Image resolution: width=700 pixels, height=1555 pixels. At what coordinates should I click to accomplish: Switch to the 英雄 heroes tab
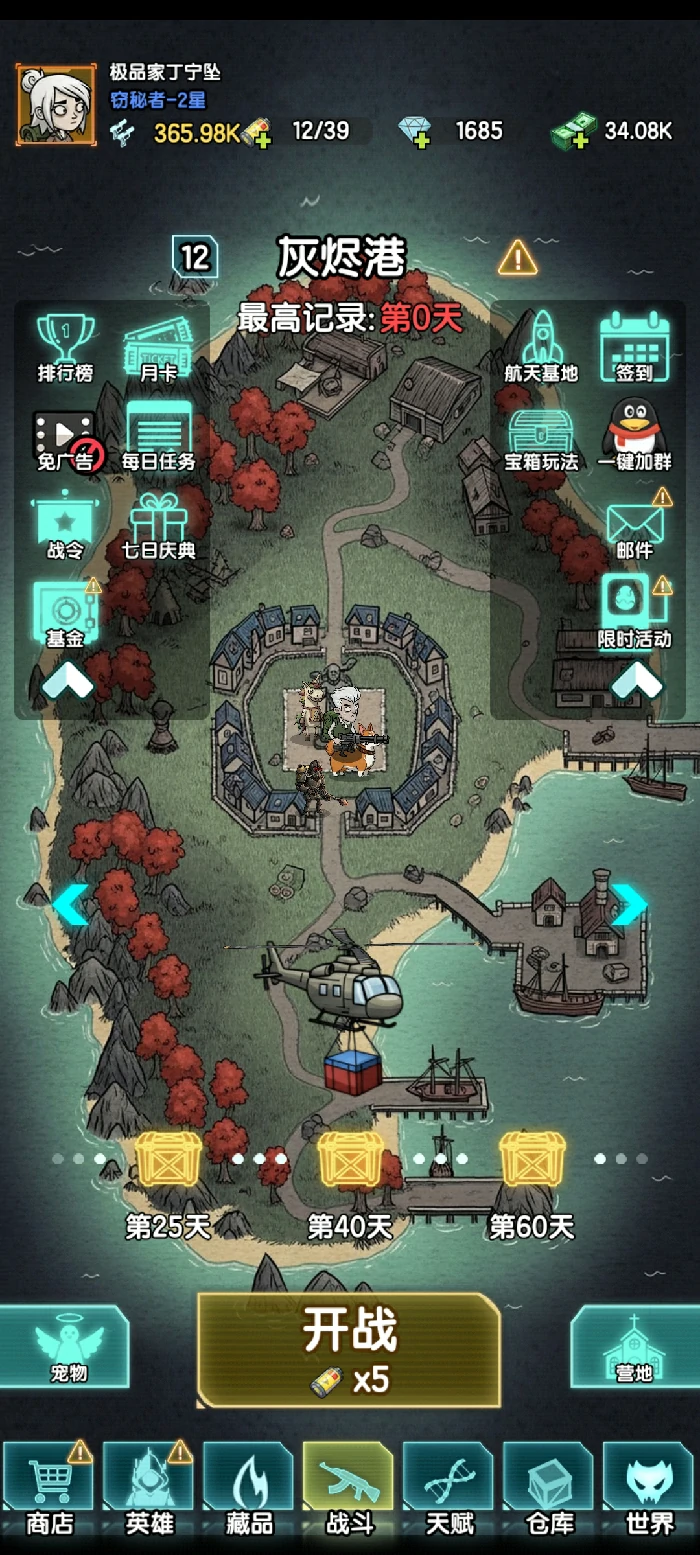[149, 1488]
